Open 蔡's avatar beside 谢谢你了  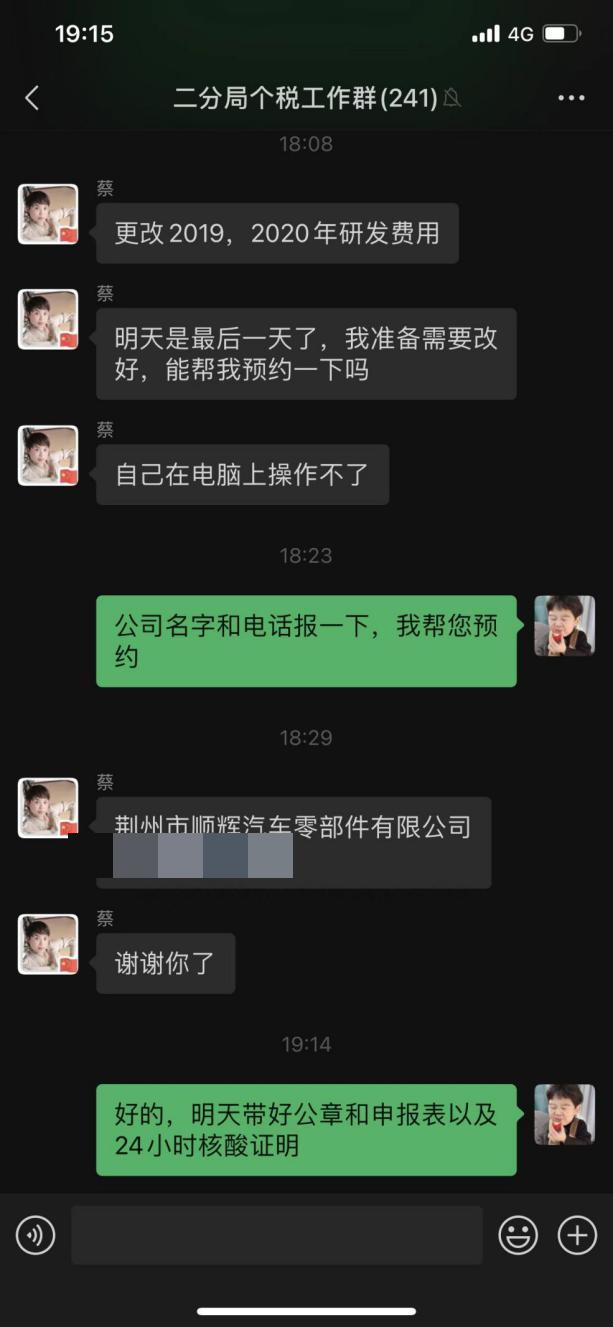[48, 944]
